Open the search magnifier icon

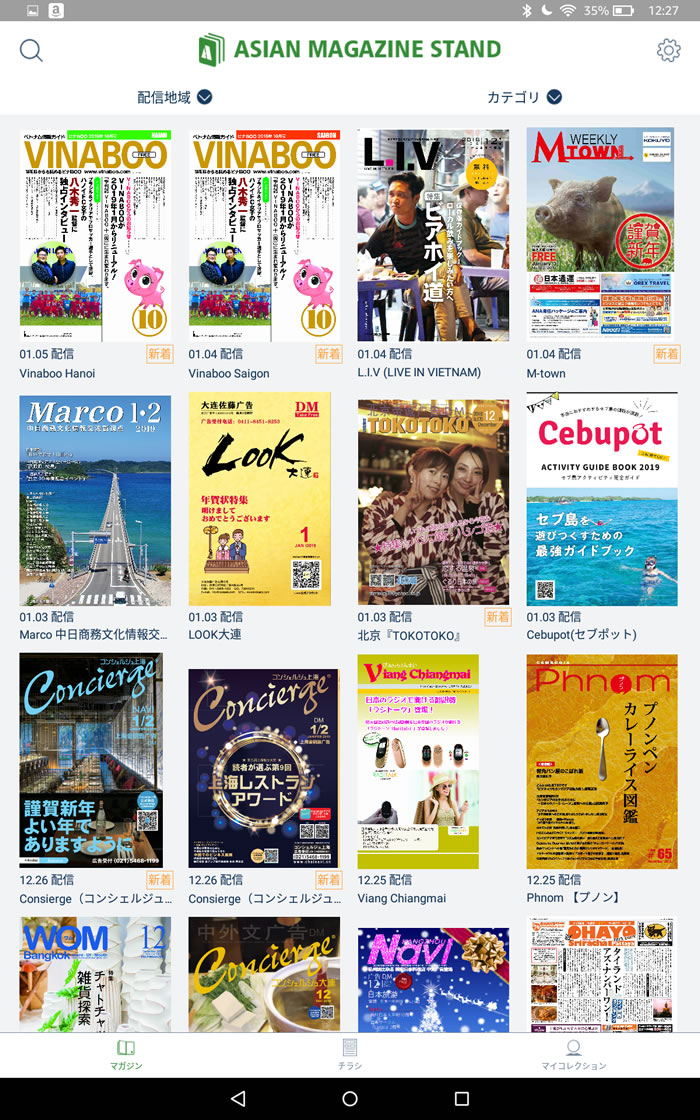[x=31, y=50]
